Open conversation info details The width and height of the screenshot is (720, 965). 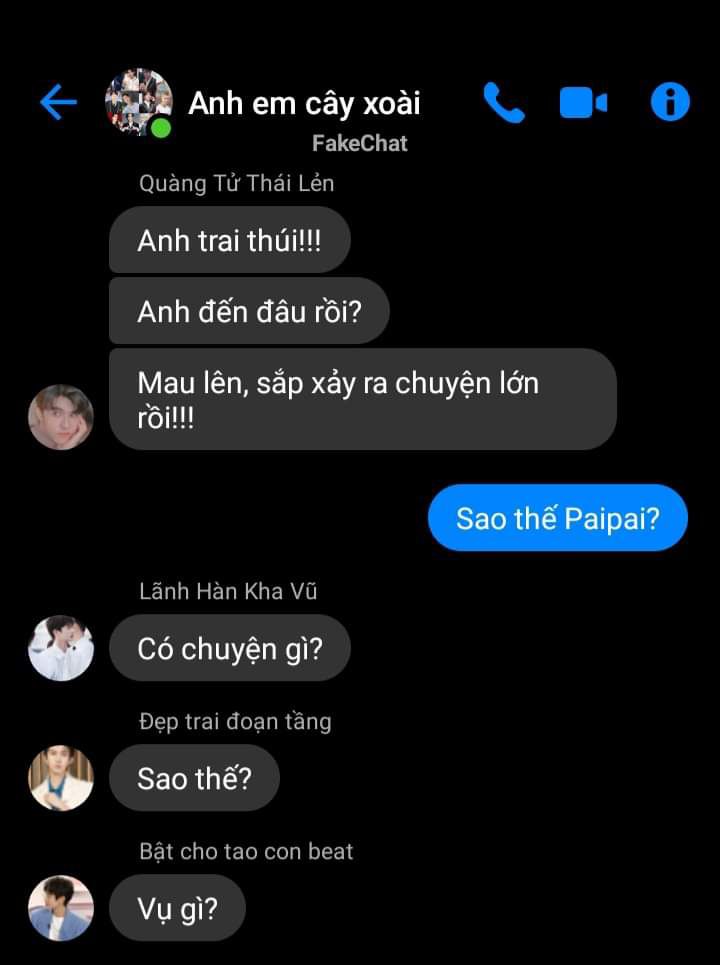670,102
